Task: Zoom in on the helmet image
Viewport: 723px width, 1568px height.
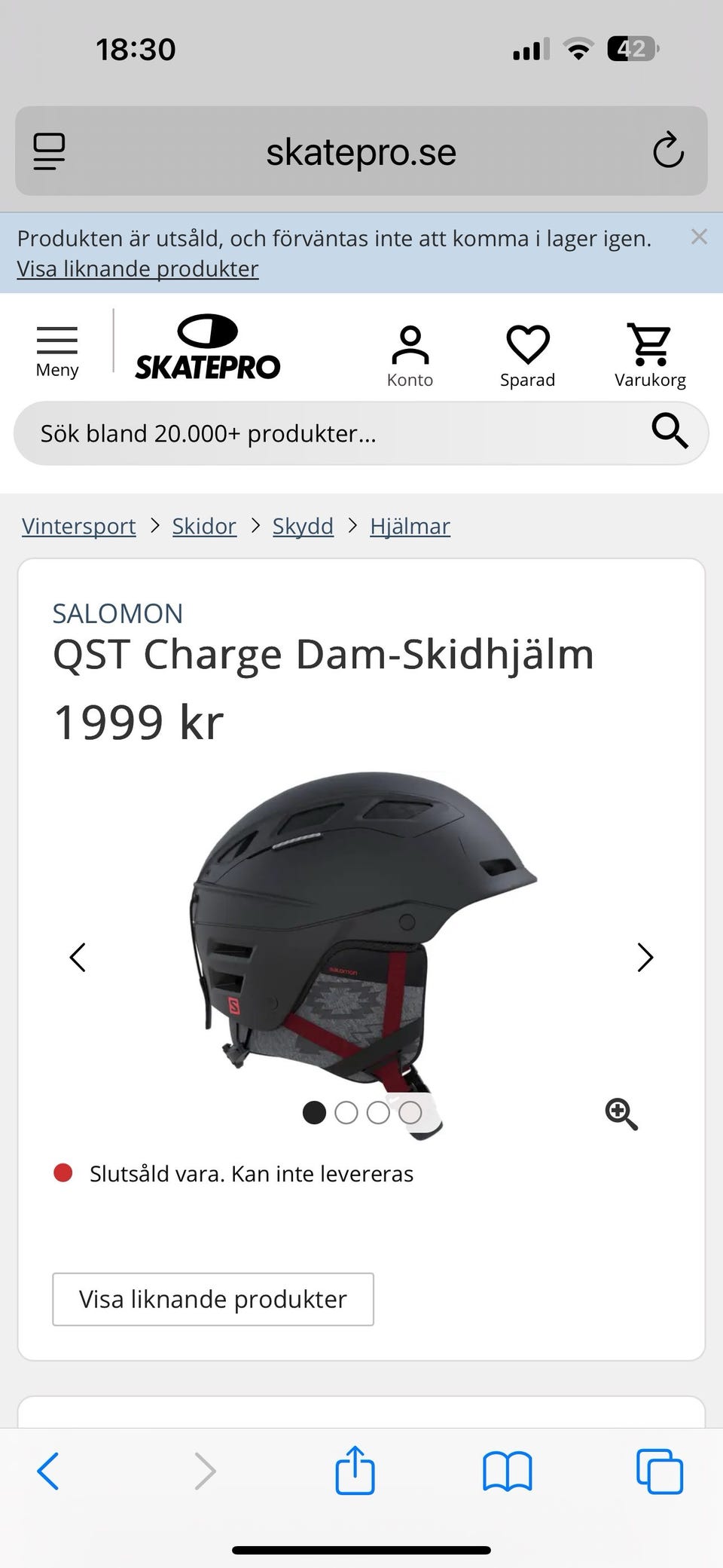Action: click(x=621, y=1114)
